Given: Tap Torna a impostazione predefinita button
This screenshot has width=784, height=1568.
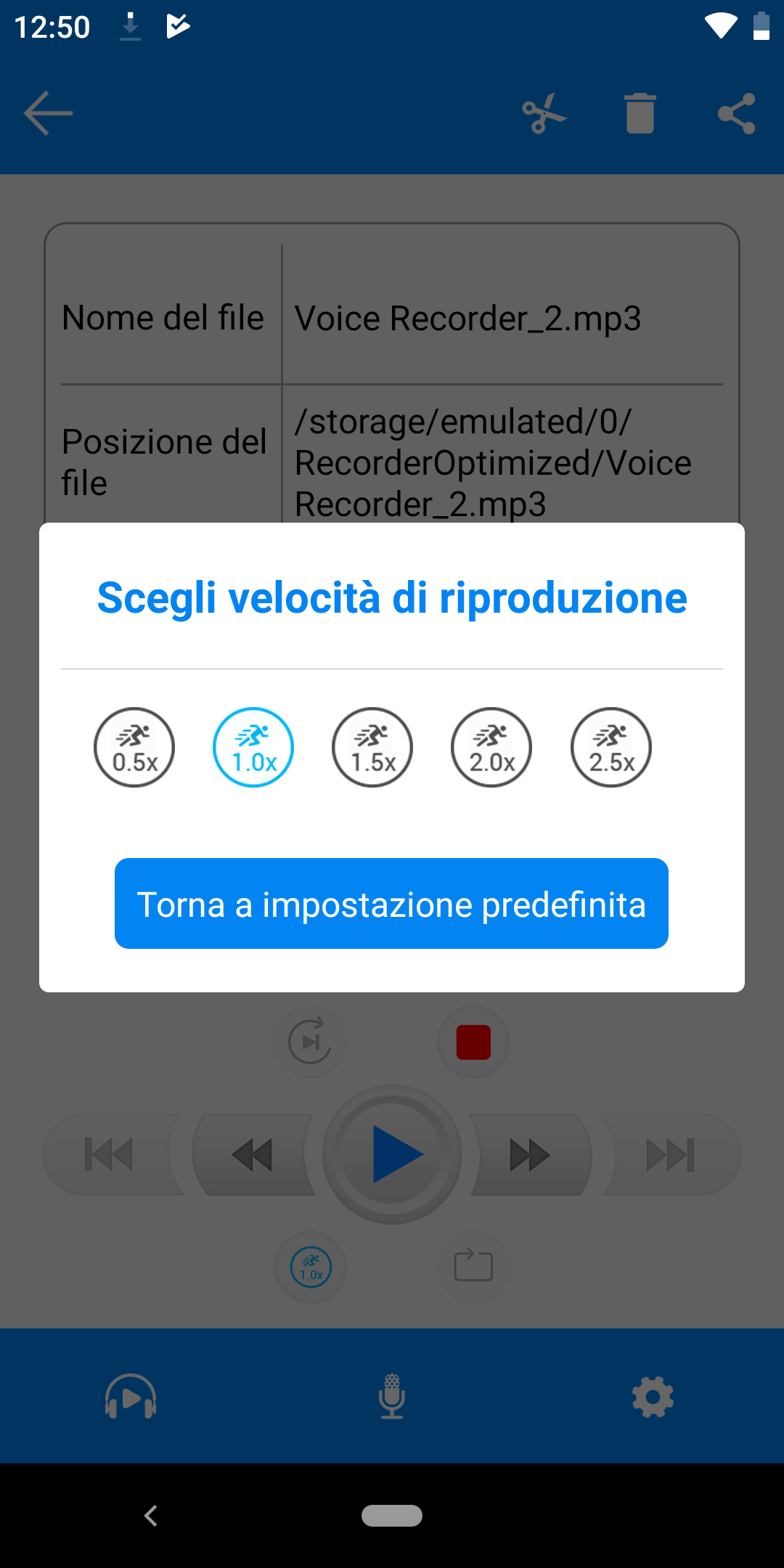Looking at the screenshot, I should click(x=391, y=903).
